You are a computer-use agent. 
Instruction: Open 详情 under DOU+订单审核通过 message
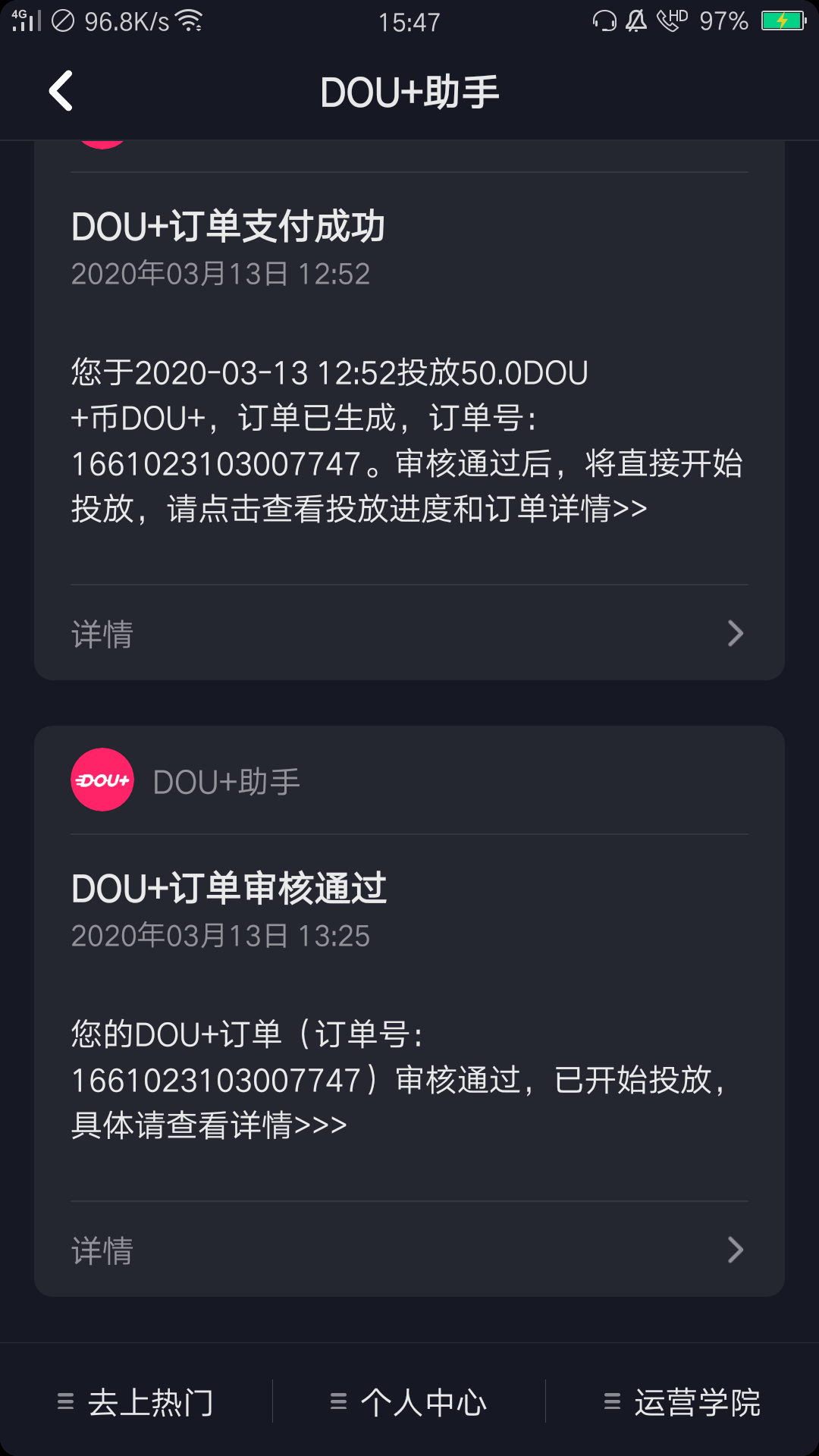click(x=409, y=1250)
